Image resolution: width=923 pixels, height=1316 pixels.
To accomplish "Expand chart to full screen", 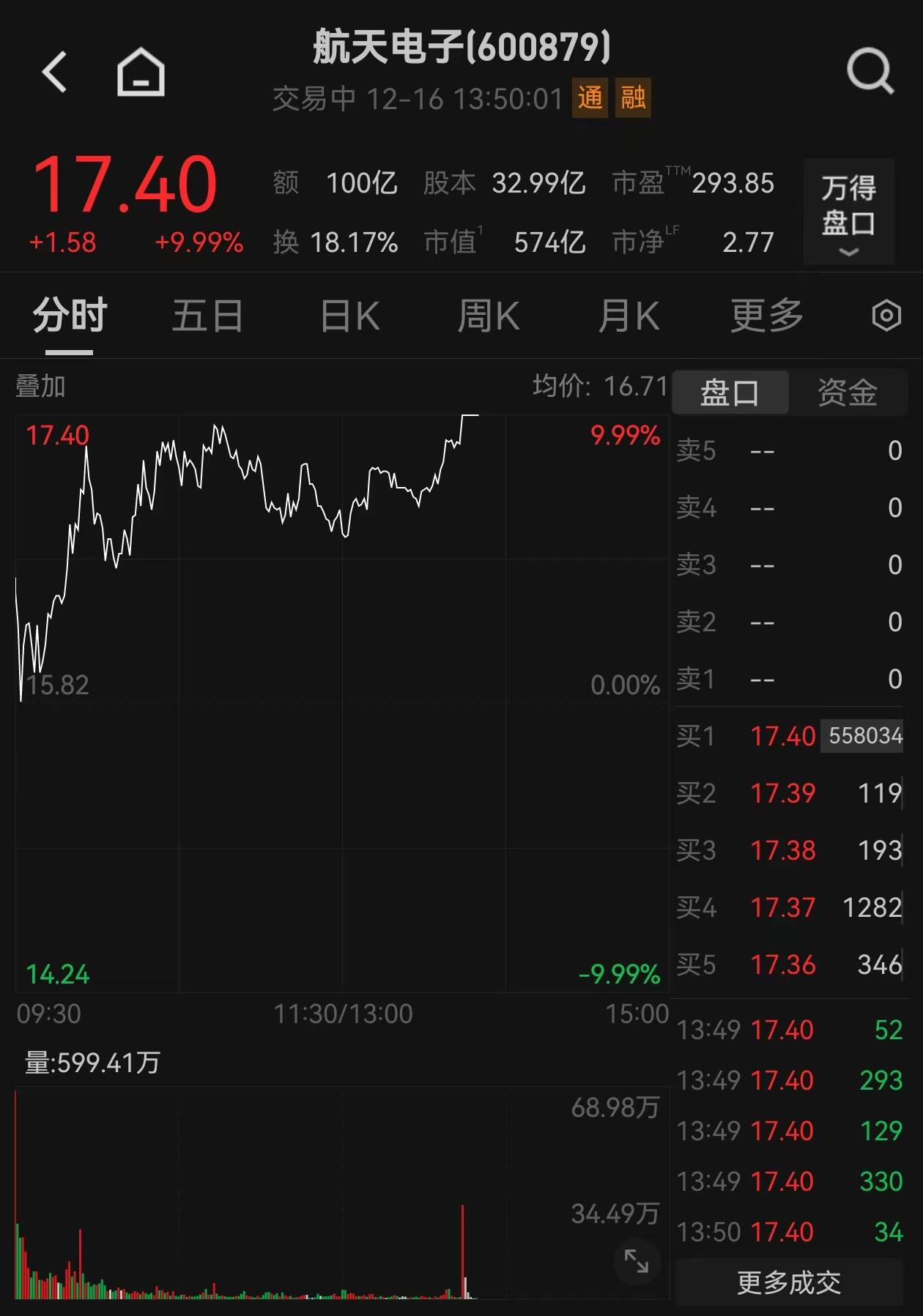I will coord(636,1261).
